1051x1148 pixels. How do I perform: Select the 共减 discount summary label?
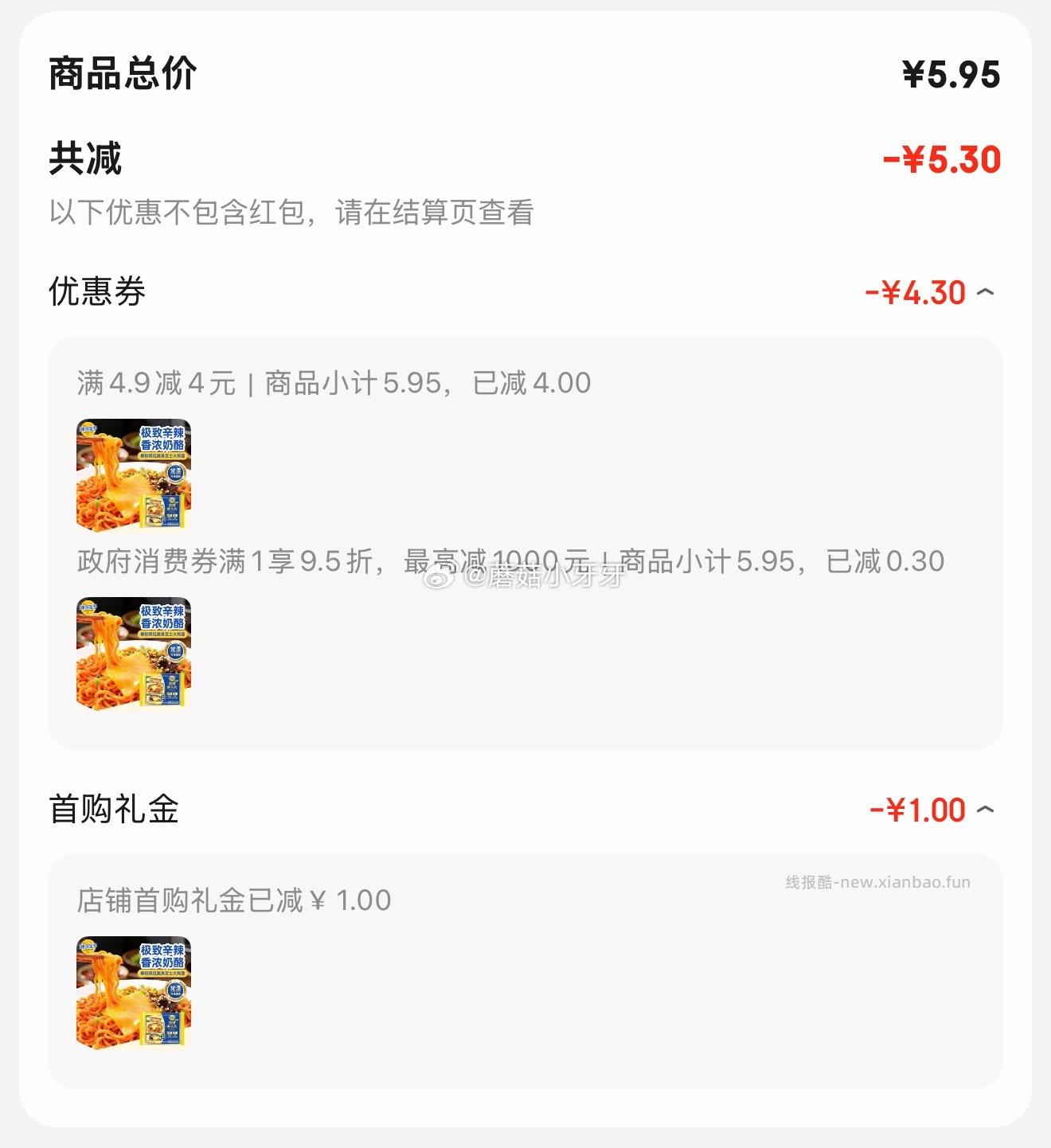pyautogui.click(x=82, y=157)
